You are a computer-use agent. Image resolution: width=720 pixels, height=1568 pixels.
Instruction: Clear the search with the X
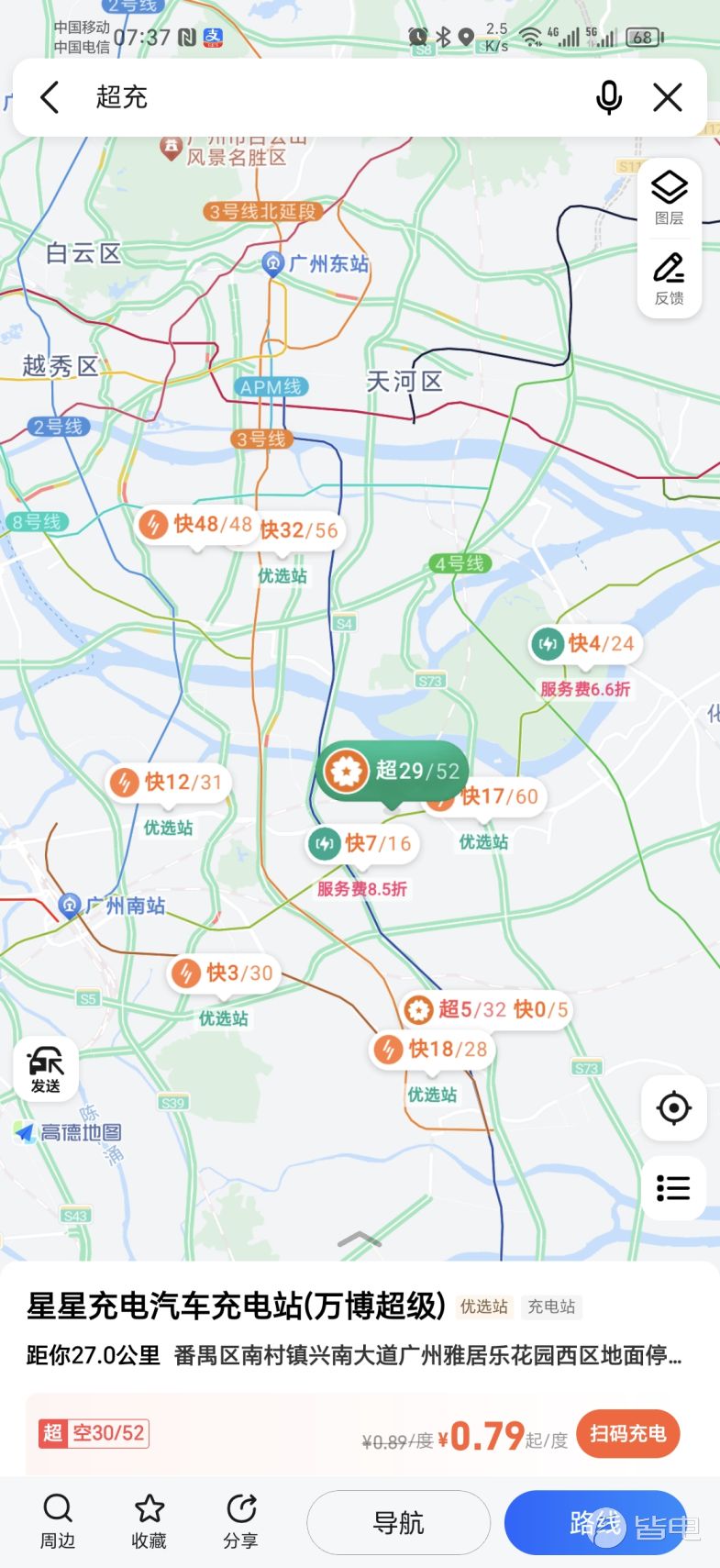[668, 97]
